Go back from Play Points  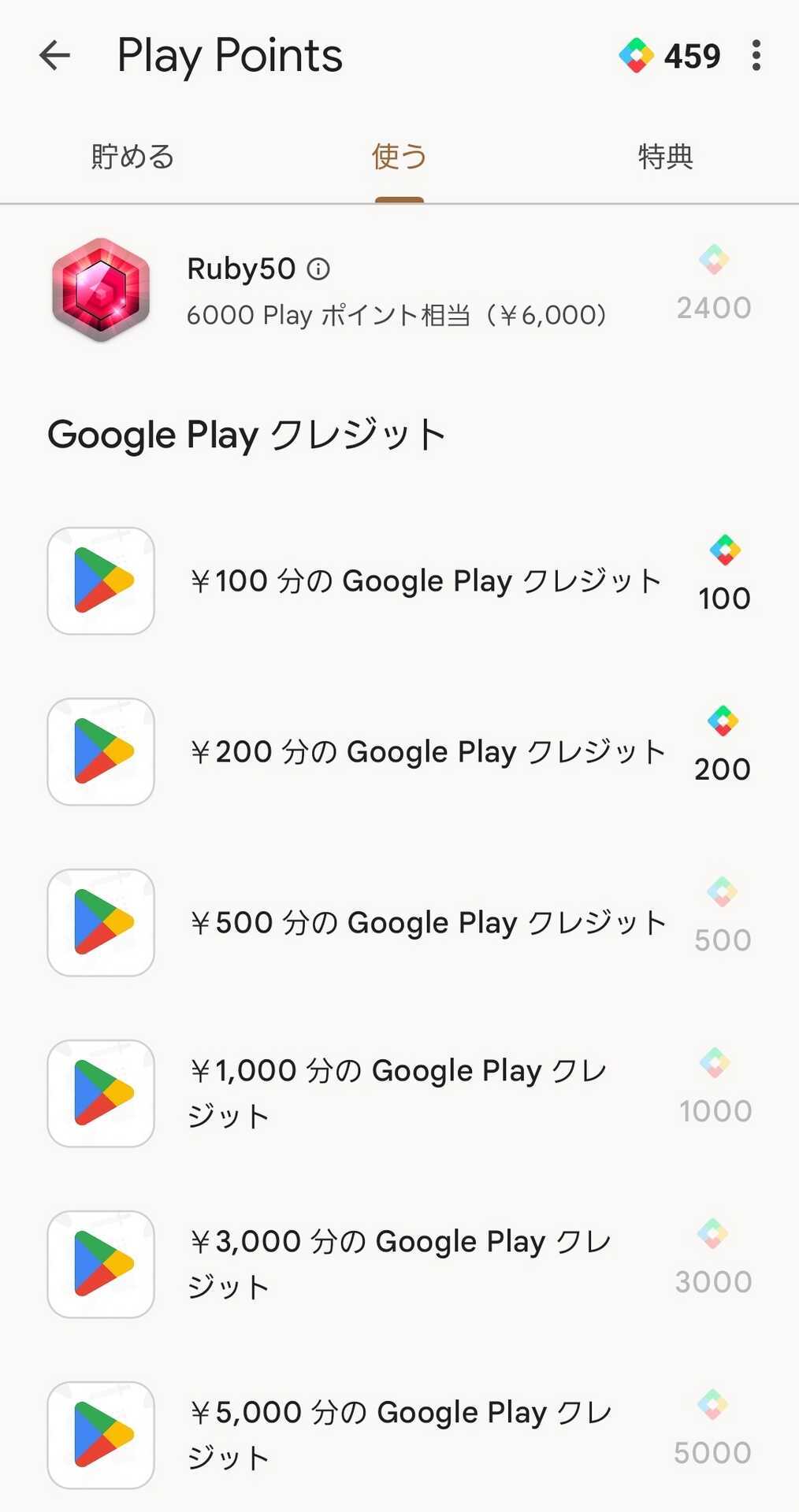pyautogui.click(x=54, y=56)
